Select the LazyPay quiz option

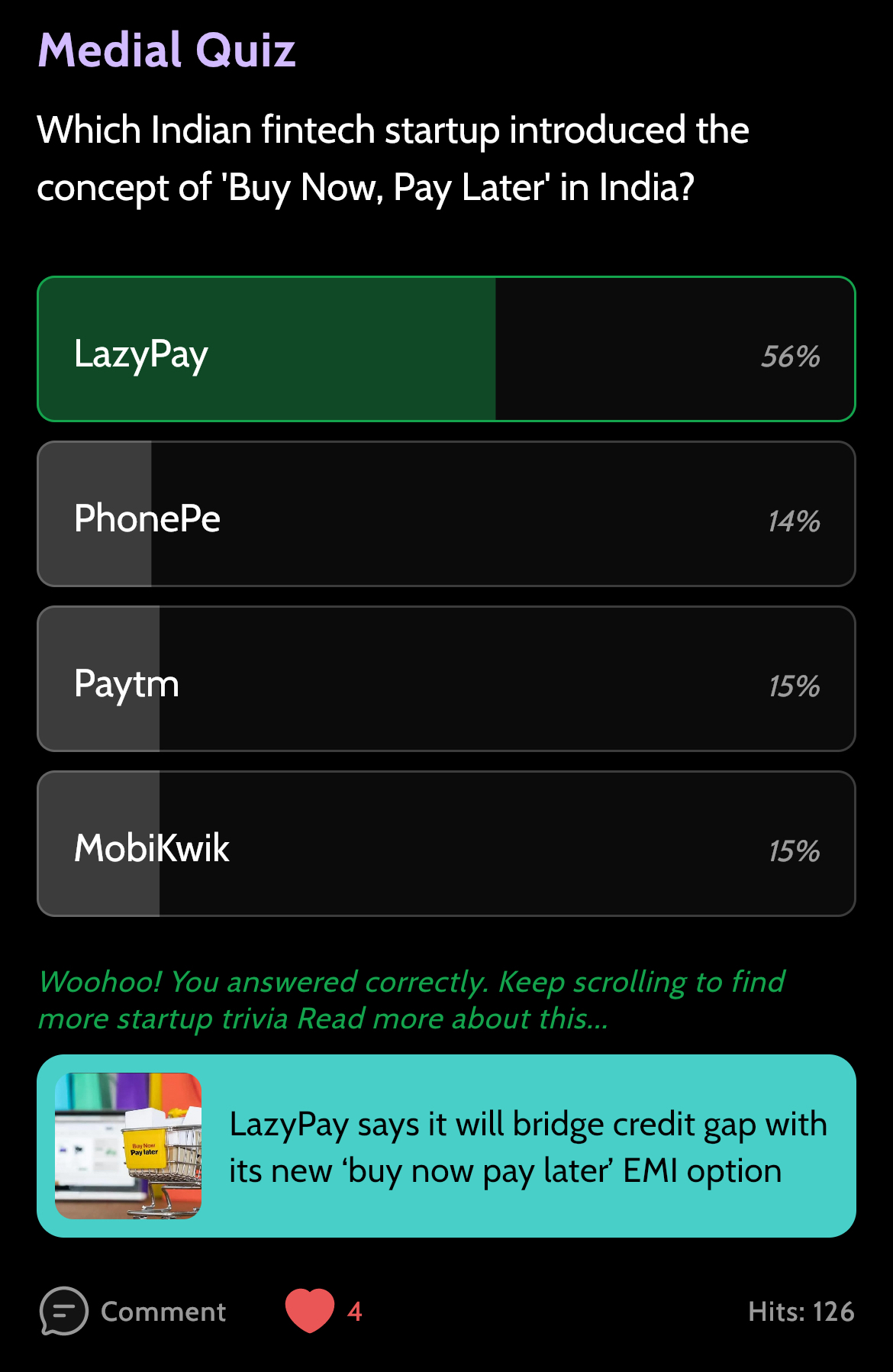pos(446,349)
